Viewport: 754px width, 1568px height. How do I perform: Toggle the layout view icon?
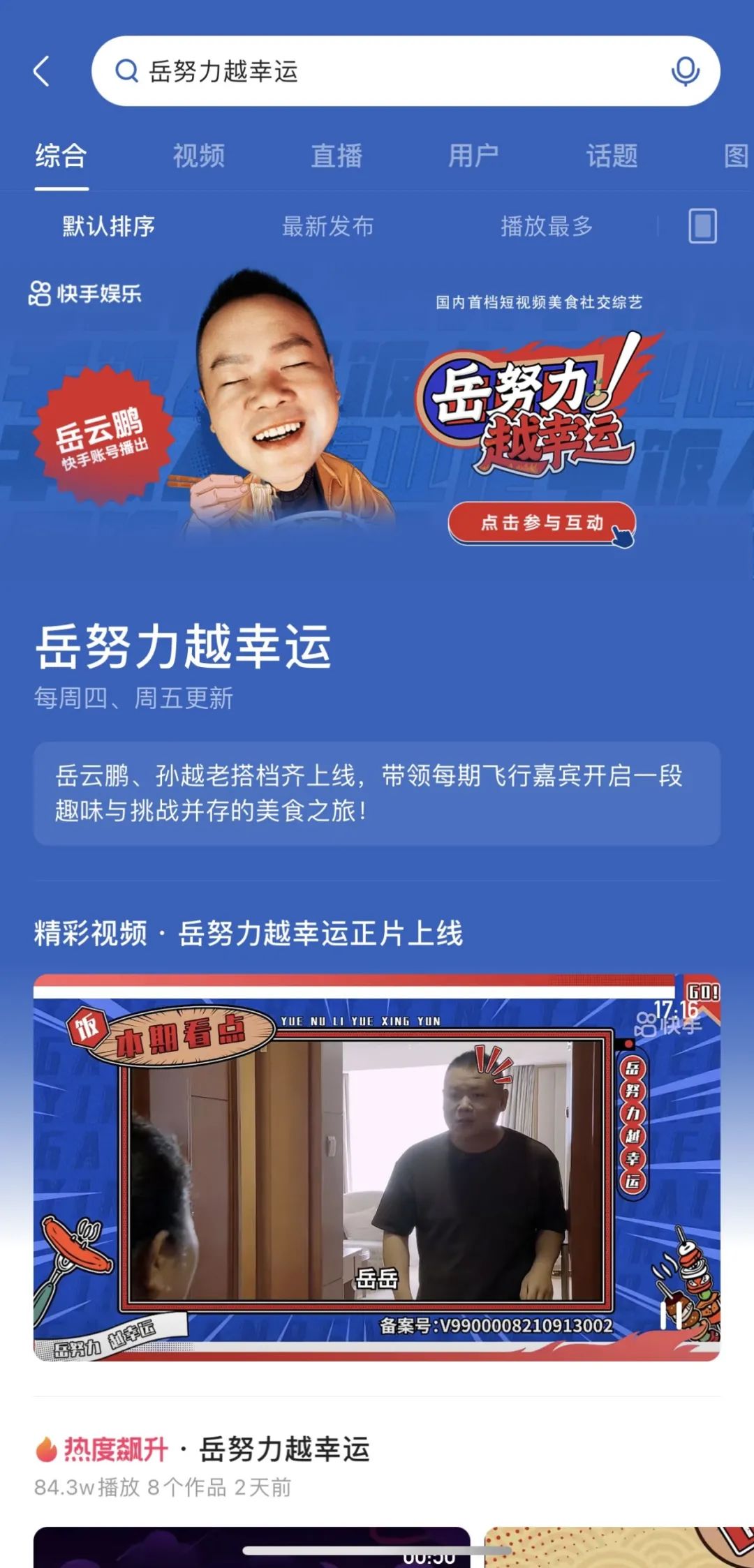click(x=702, y=226)
